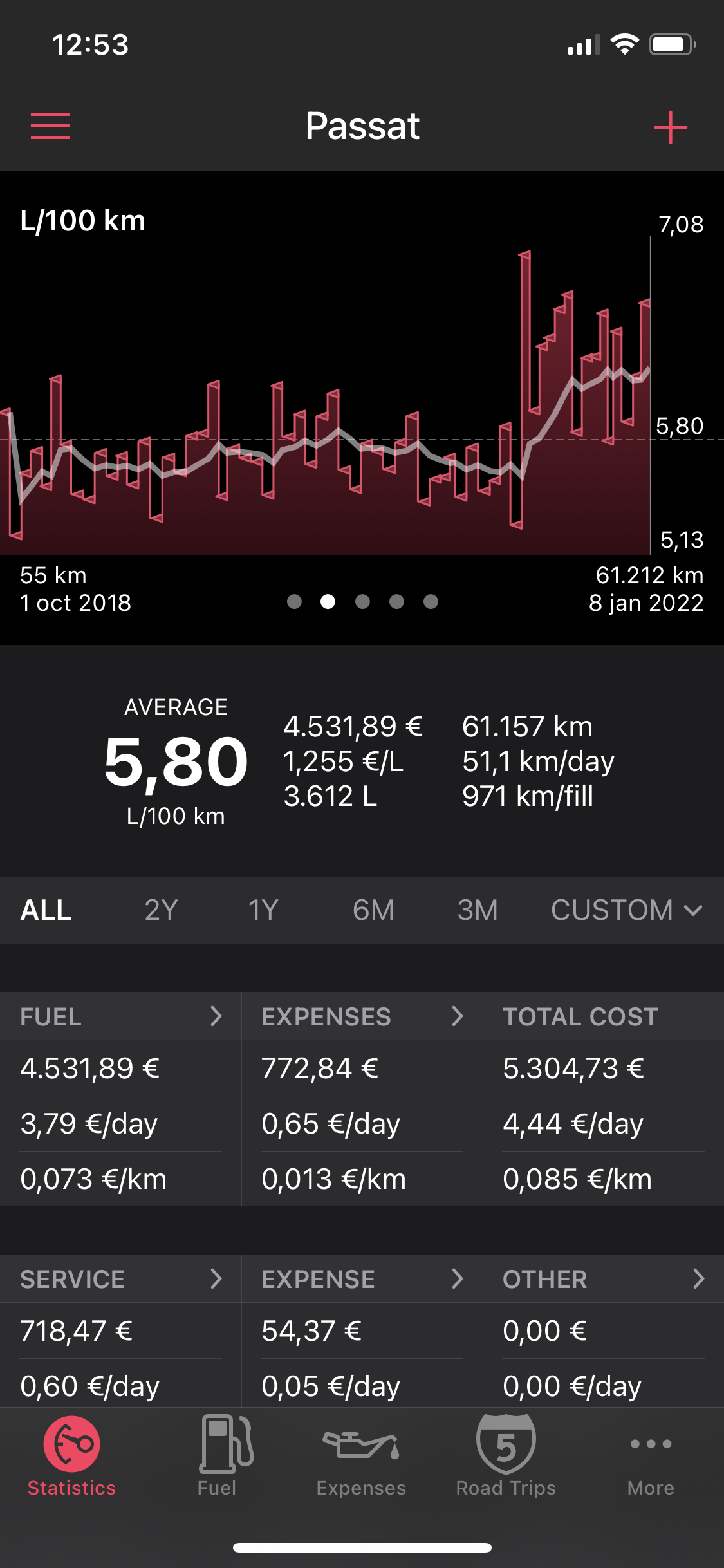The height and width of the screenshot is (1568, 724).
Task: Add a new entry with plus icon
Action: click(x=670, y=127)
